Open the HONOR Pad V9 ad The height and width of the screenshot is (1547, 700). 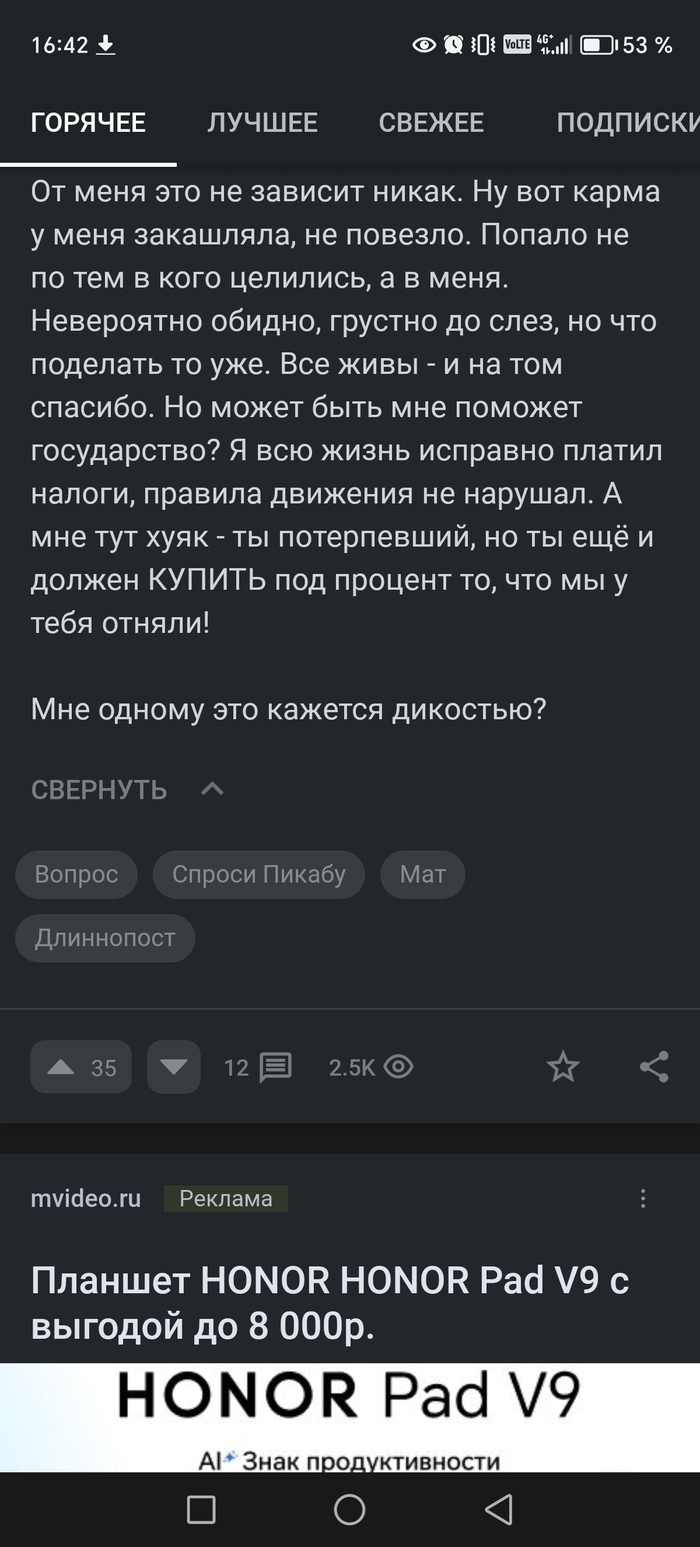pyautogui.click(x=330, y=1300)
